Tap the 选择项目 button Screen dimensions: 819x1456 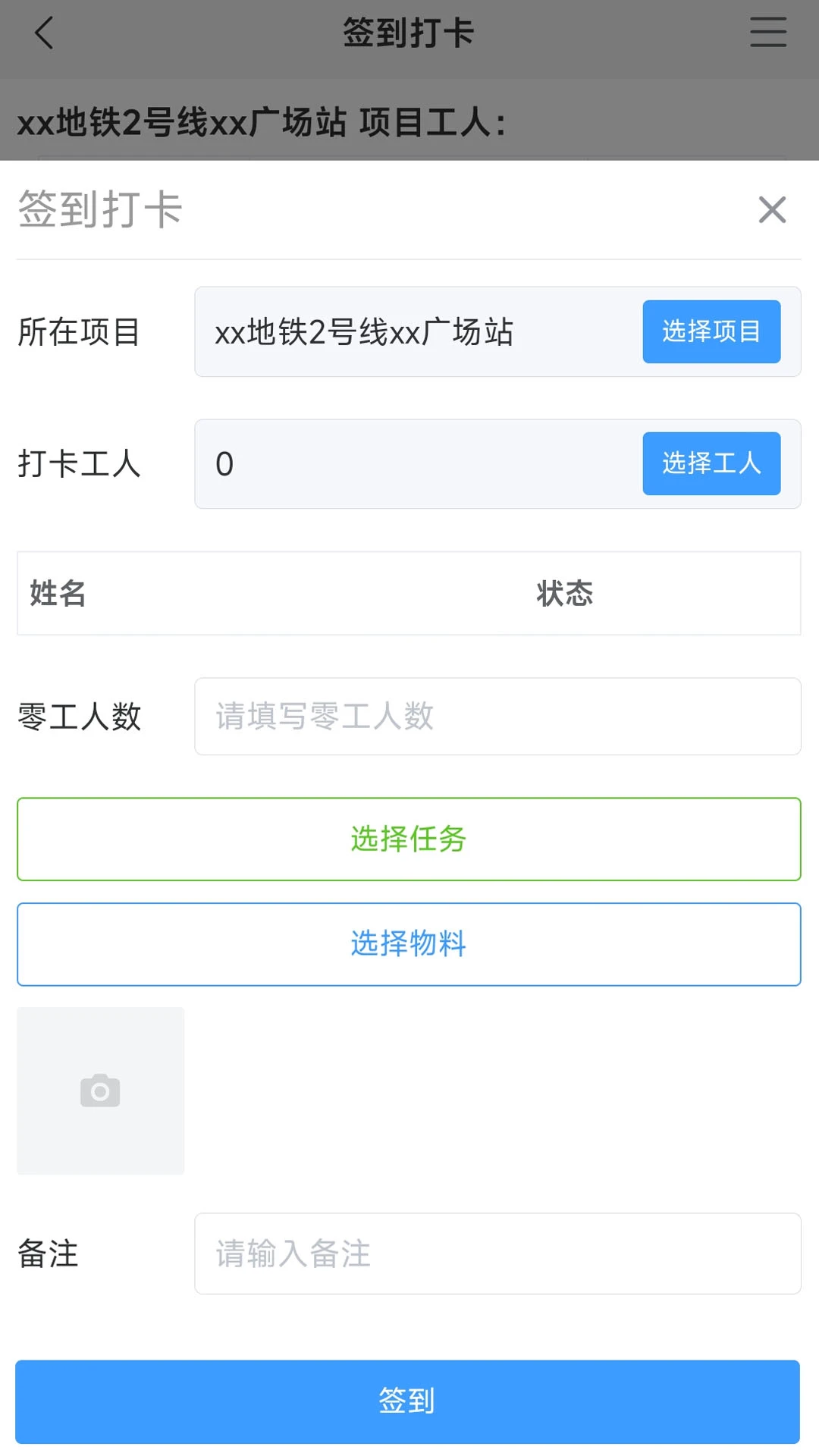[711, 331]
